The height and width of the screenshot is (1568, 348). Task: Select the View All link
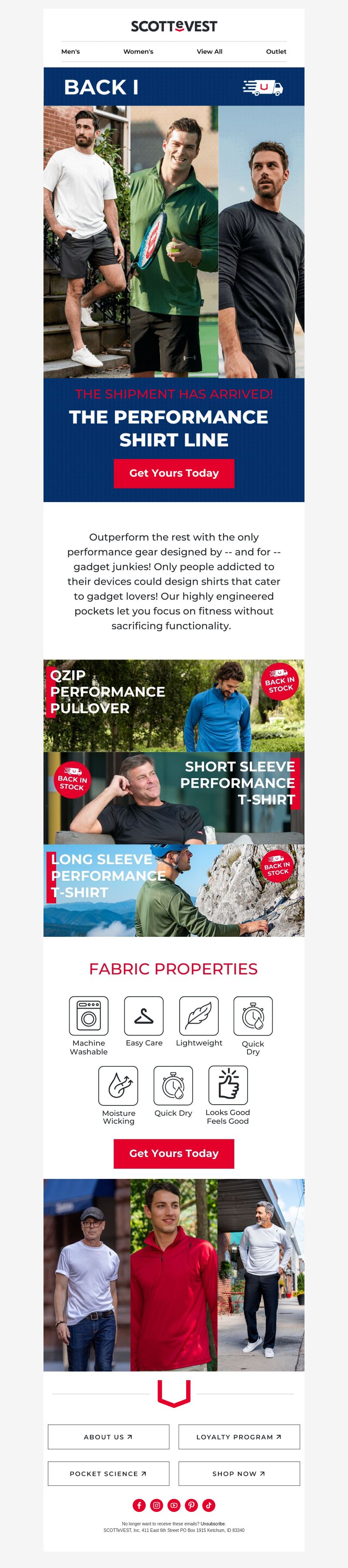click(x=209, y=52)
